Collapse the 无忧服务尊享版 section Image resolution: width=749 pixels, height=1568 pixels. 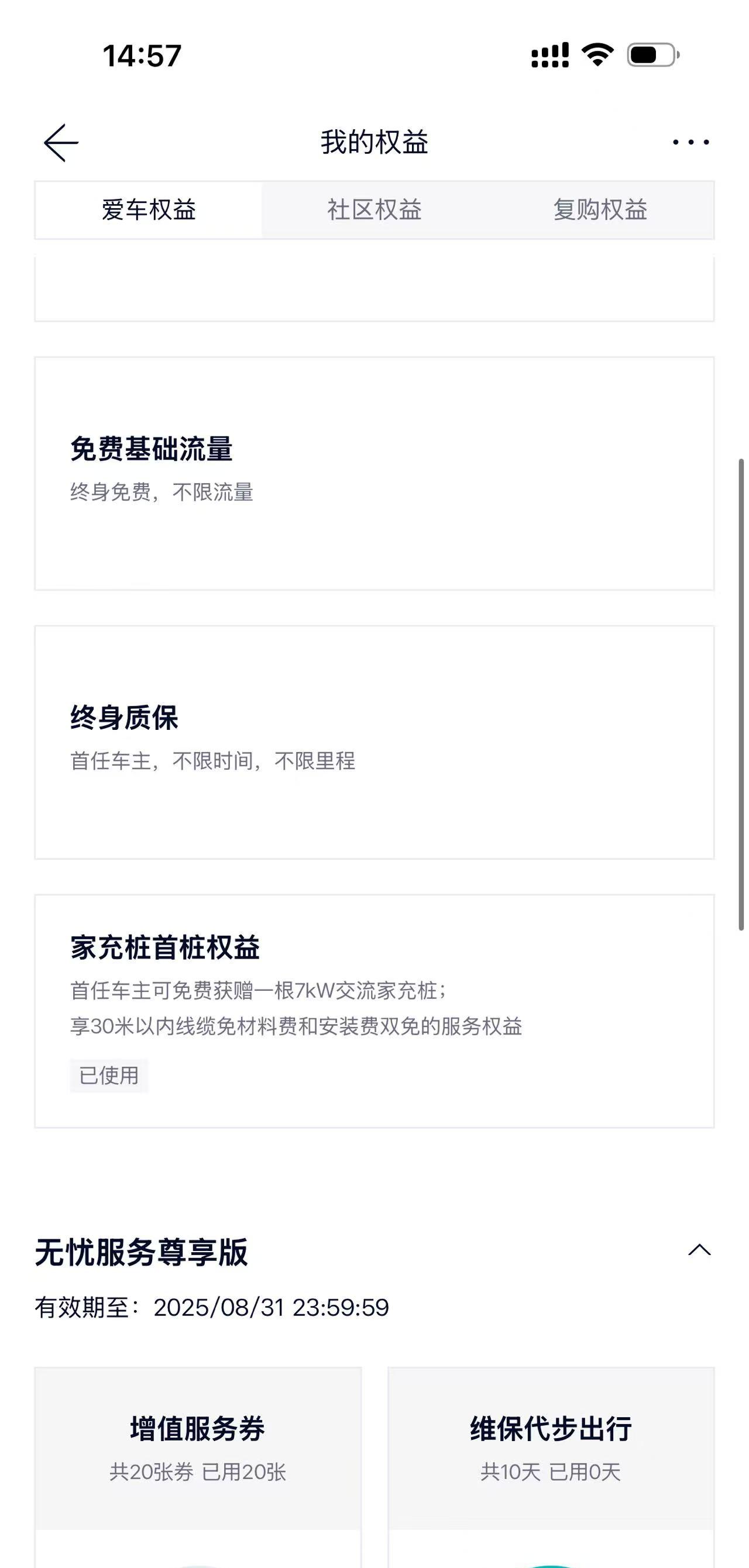[x=699, y=1250]
